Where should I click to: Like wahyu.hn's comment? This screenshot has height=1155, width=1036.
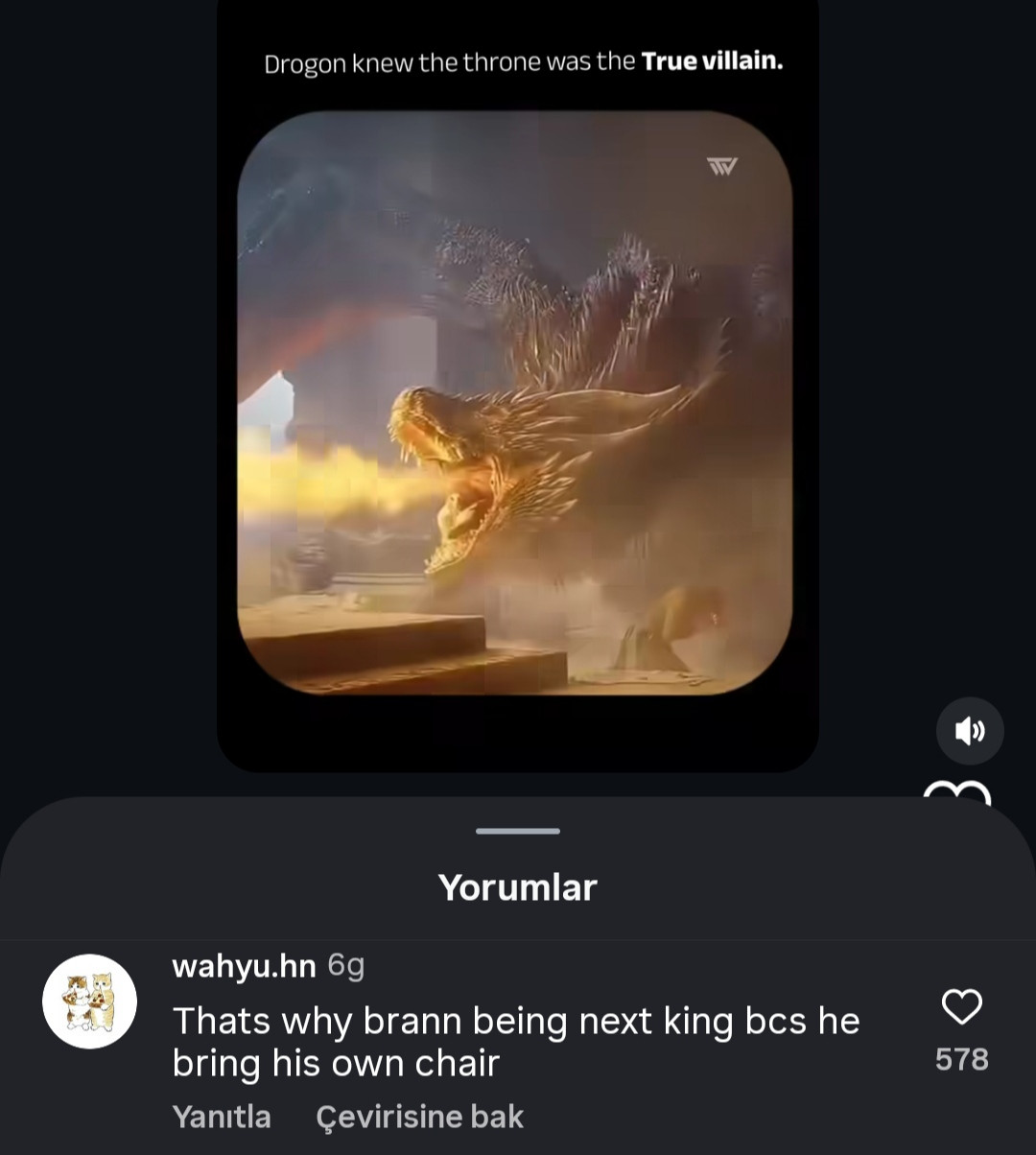coord(961,1007)
